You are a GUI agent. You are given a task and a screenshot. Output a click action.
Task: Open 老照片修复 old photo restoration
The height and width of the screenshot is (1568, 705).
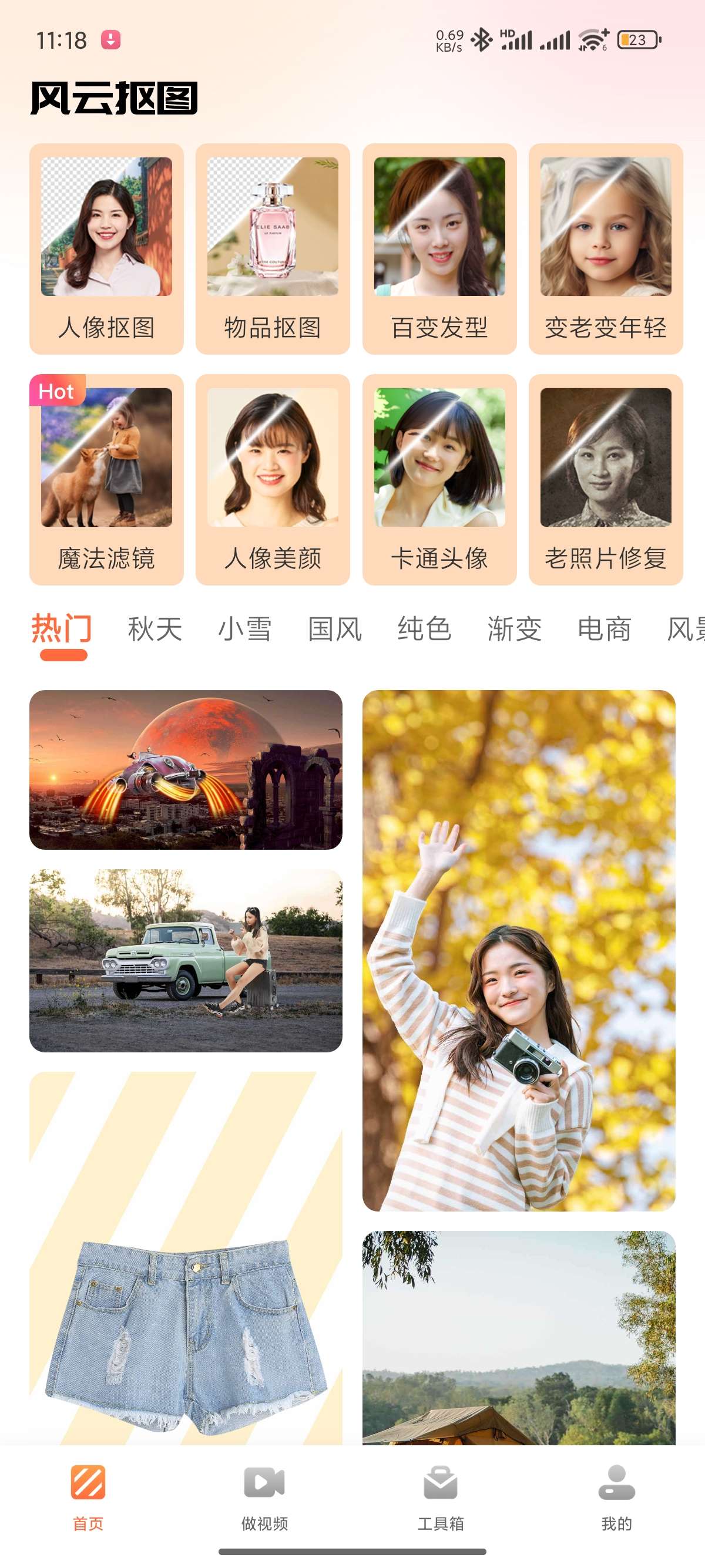point(605,480)
